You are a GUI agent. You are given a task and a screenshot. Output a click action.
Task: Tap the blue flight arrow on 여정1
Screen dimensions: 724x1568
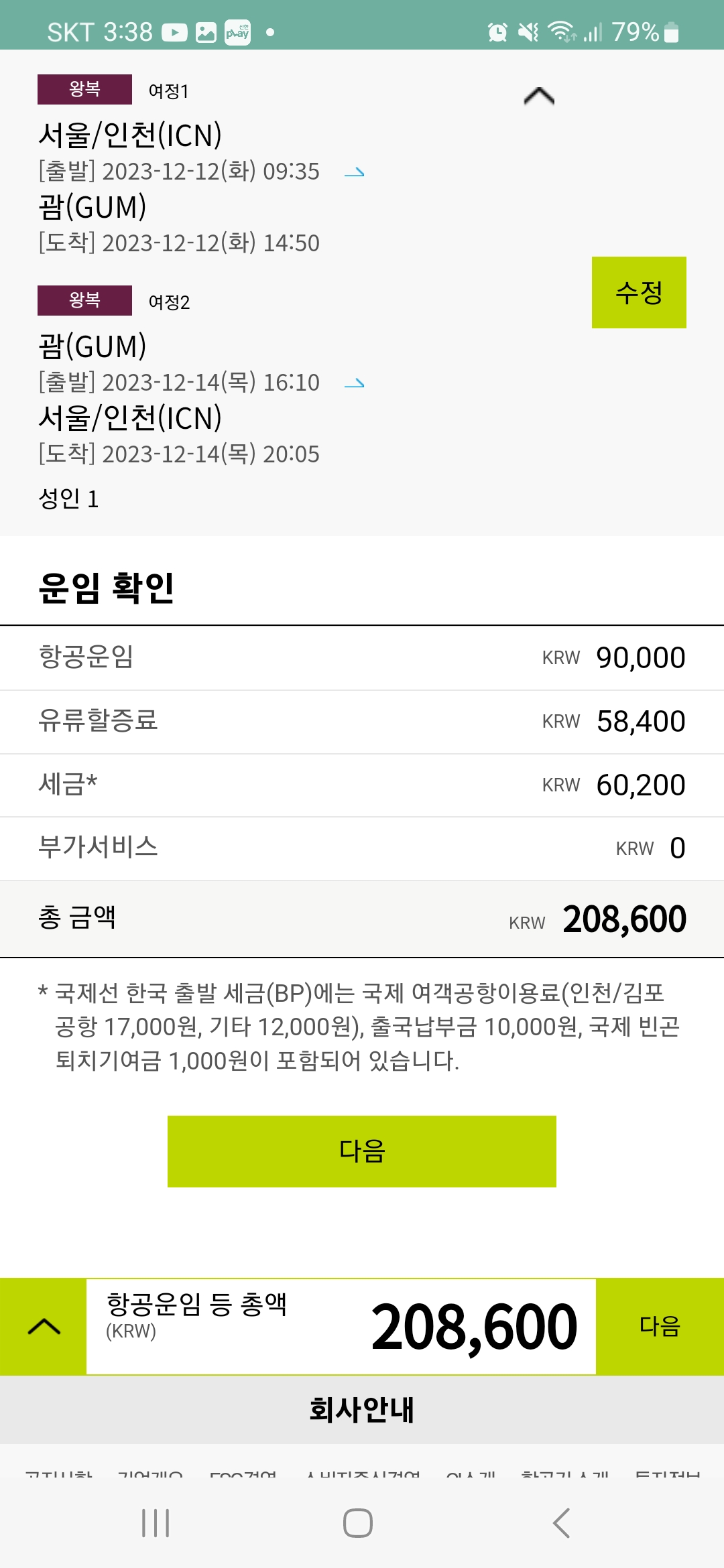354,173
